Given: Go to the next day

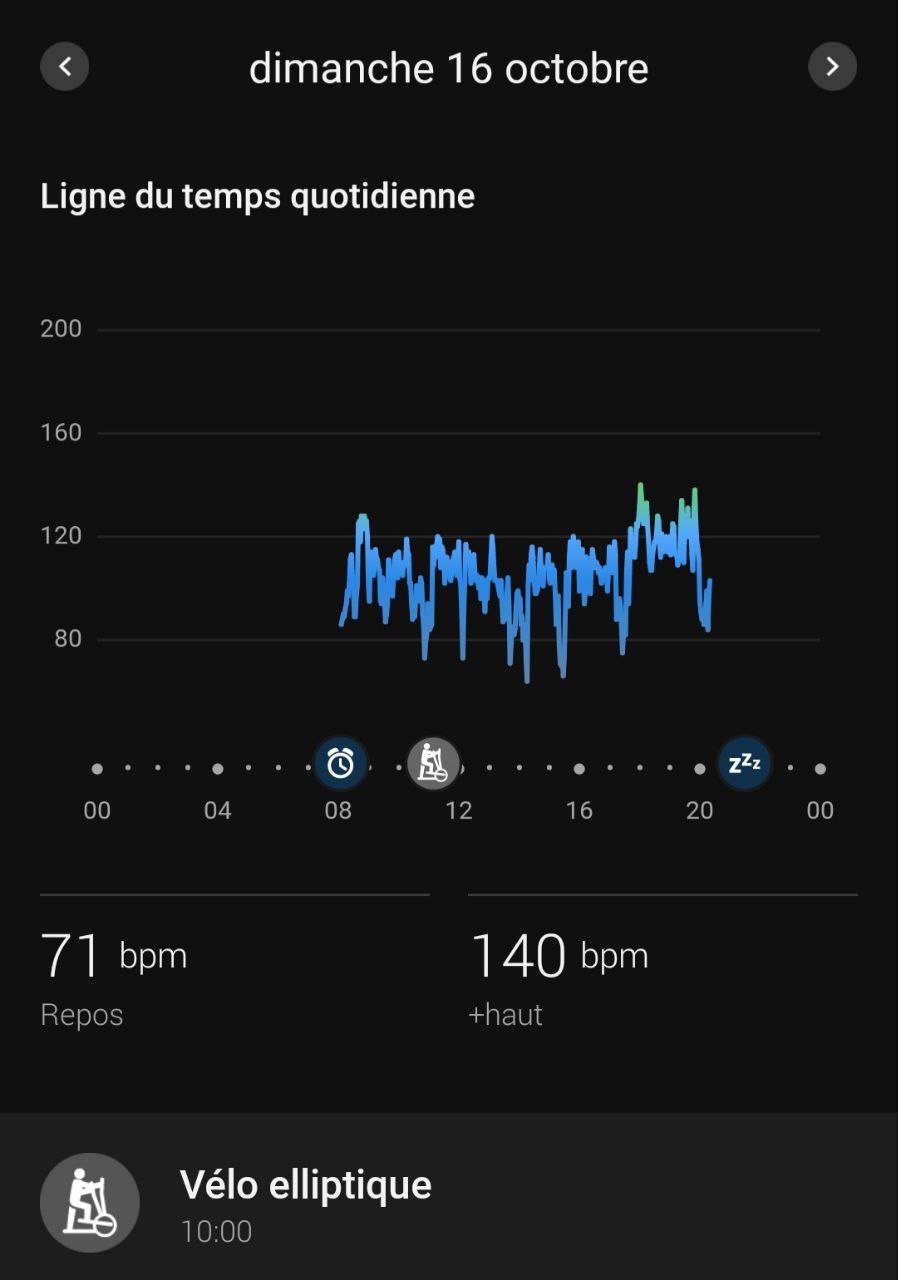Looking at the screenshot, I should coord(832,67).
